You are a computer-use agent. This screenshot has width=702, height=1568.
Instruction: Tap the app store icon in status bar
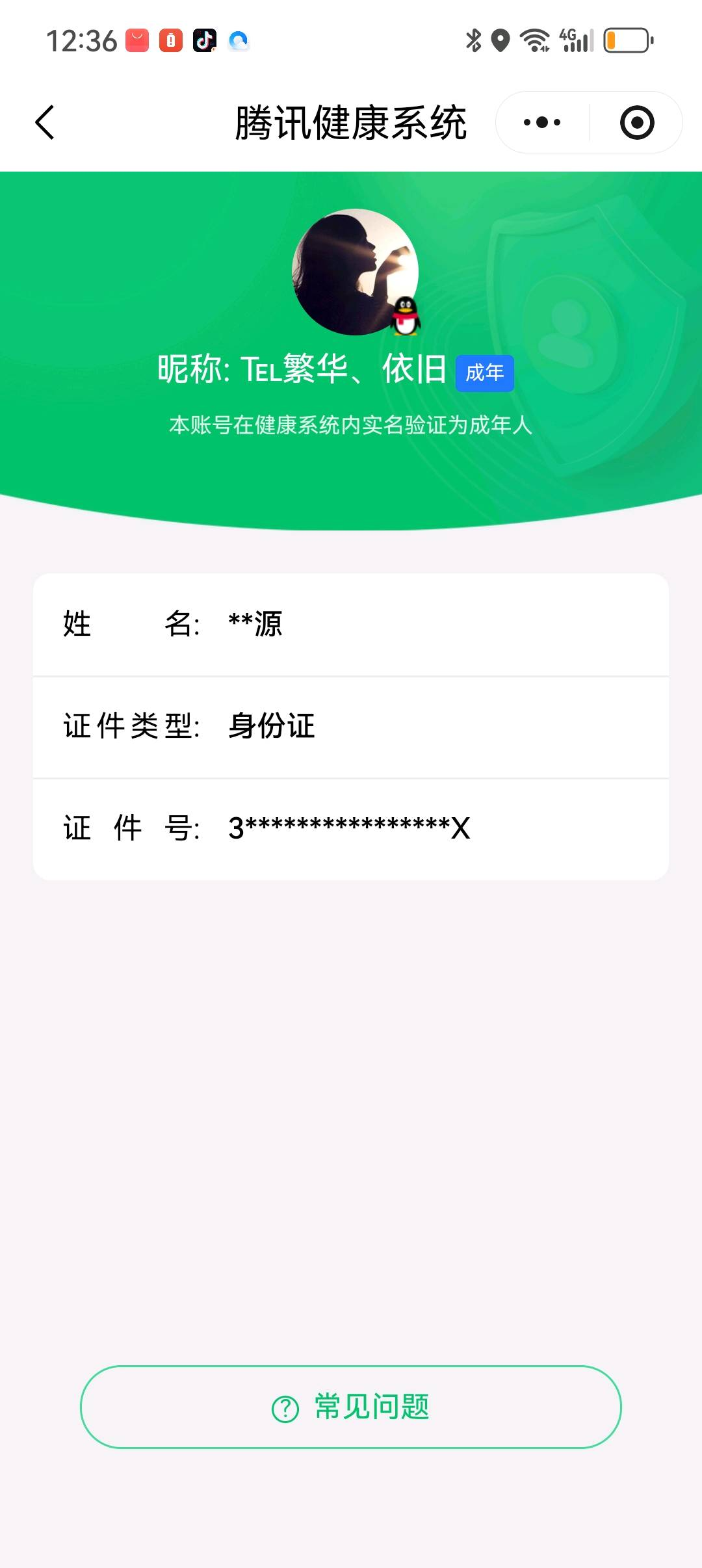[136, 40]
